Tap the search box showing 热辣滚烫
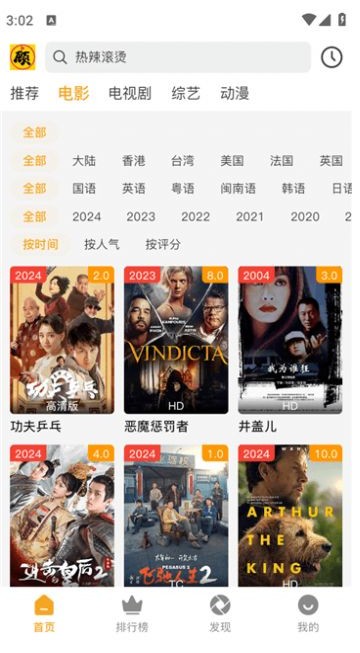 (x=178, y=57)
